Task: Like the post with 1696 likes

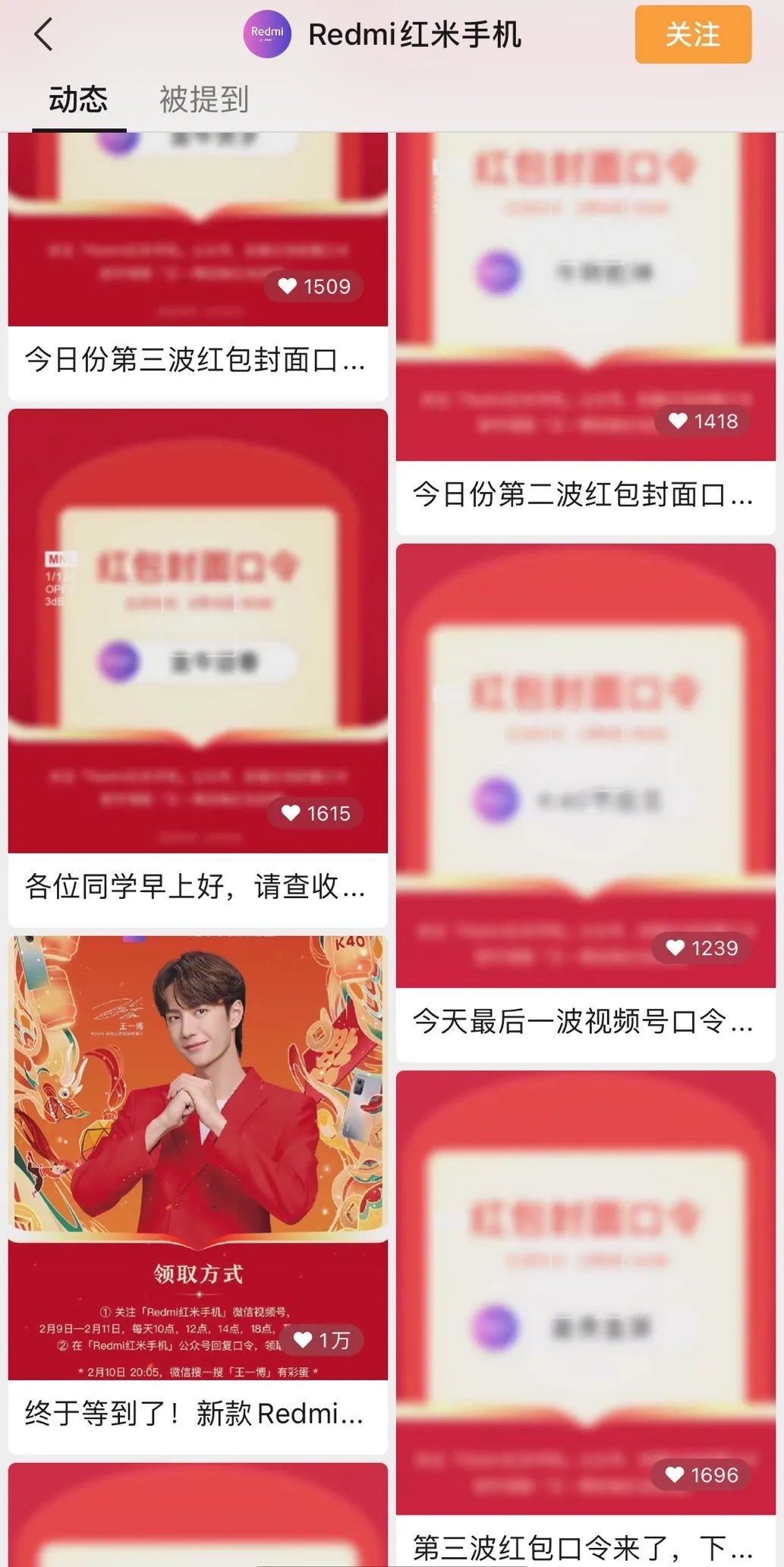Action: tap(701, 1474)
